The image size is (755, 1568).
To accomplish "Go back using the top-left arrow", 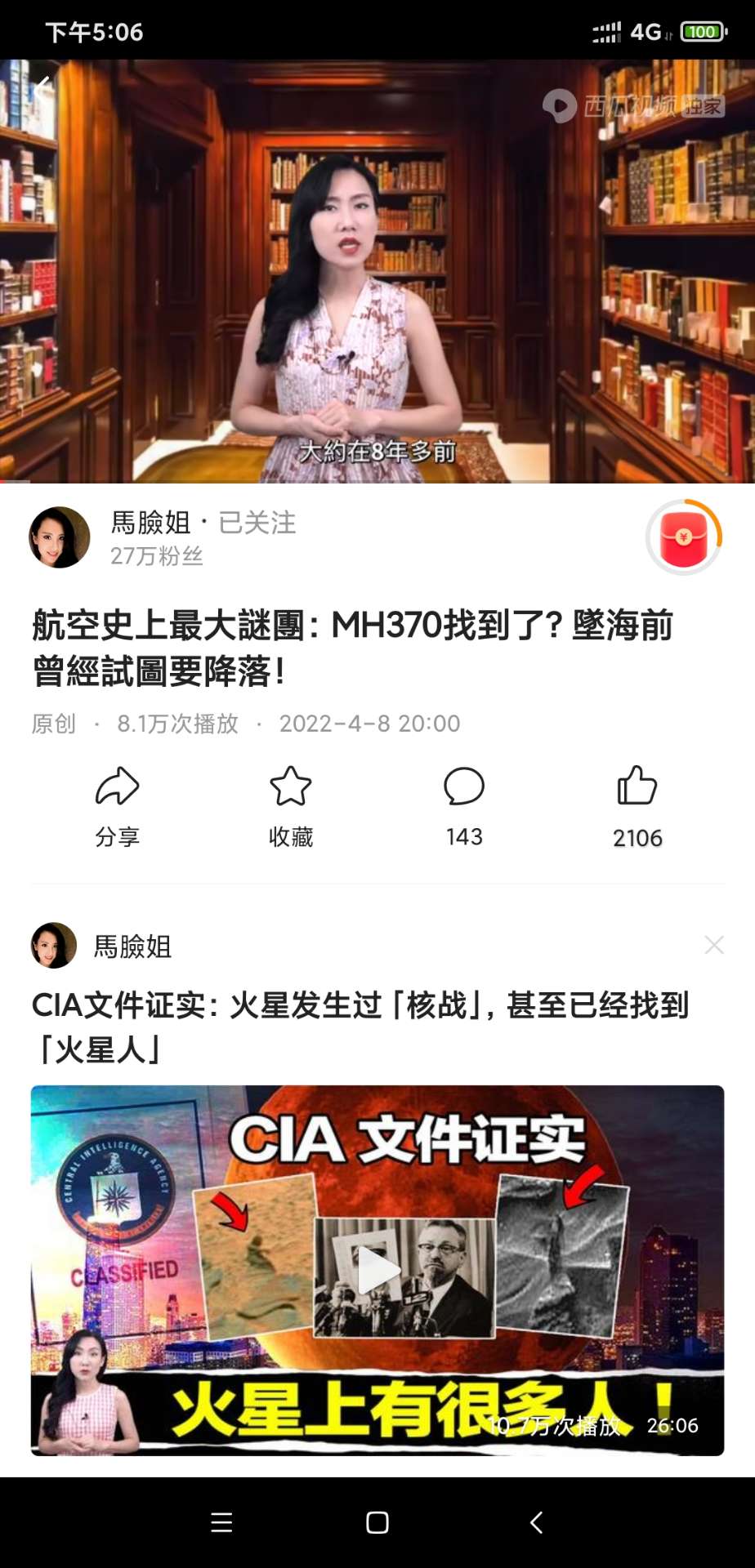I will click(x=42, y=88).
